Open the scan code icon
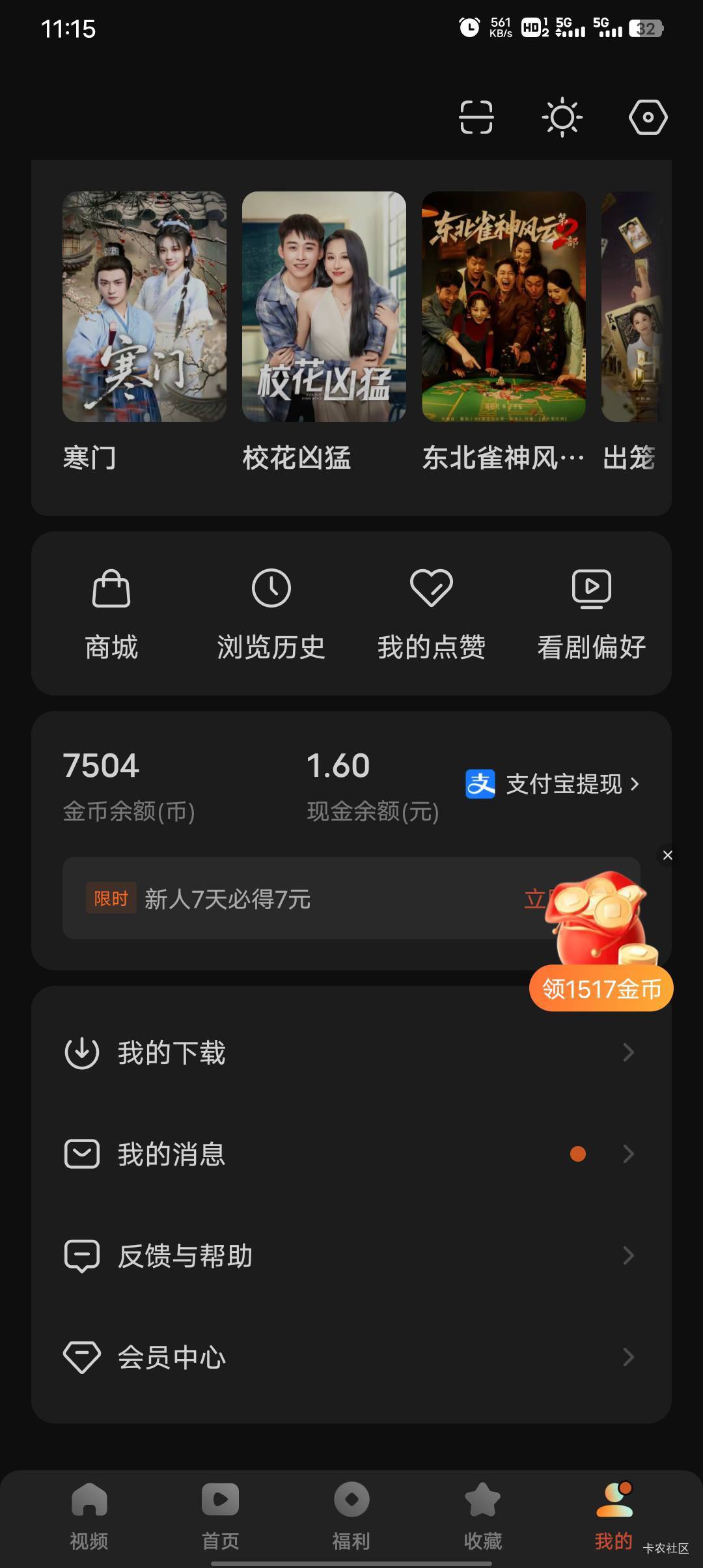 click(476, 117)
